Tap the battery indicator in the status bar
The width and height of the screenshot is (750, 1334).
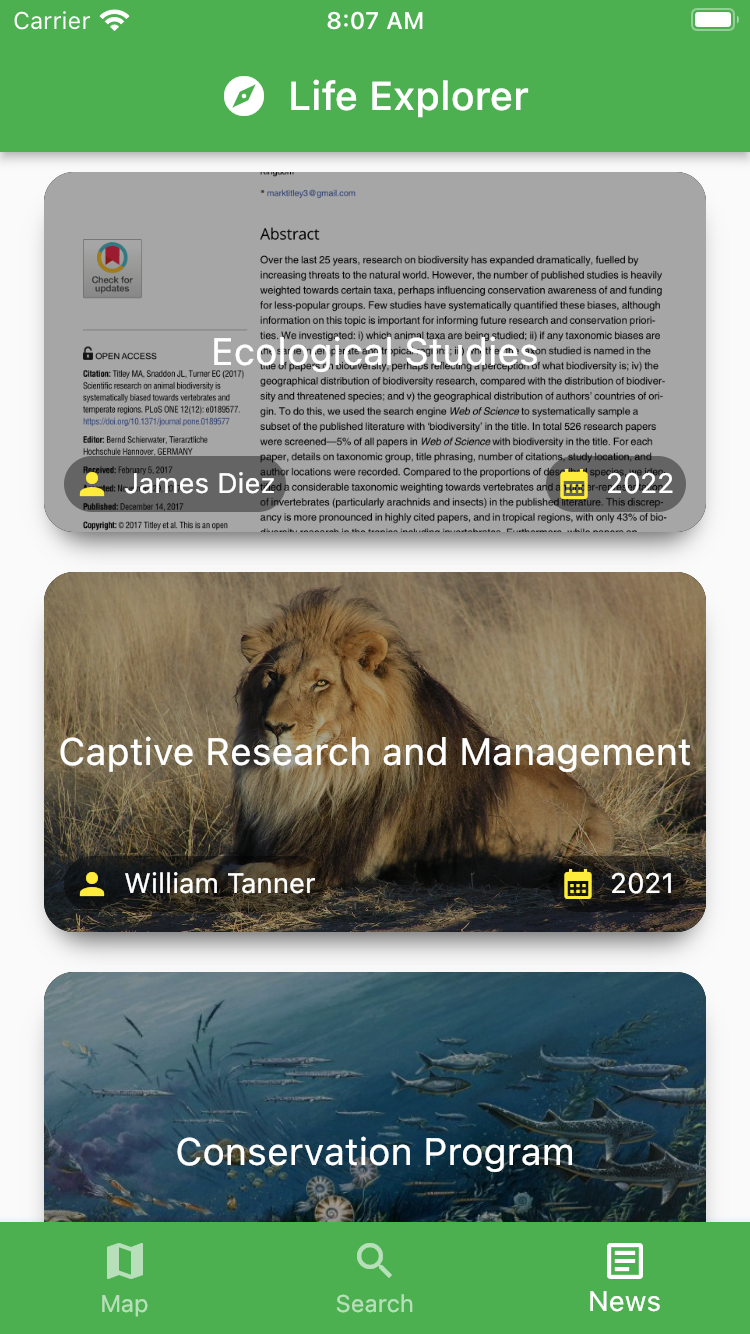coord(712,18)
